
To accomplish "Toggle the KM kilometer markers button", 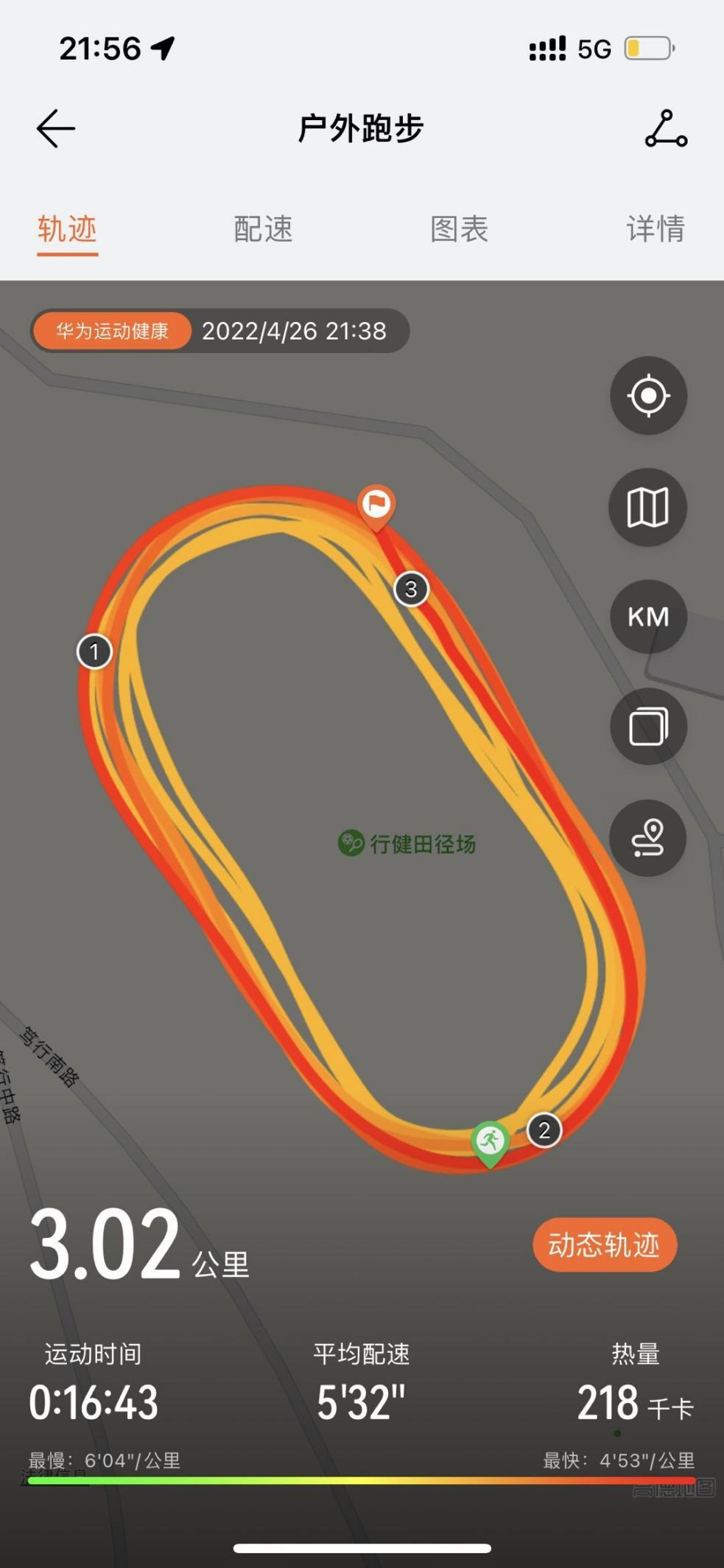I will pyautogui.click(x=648, y=617).
